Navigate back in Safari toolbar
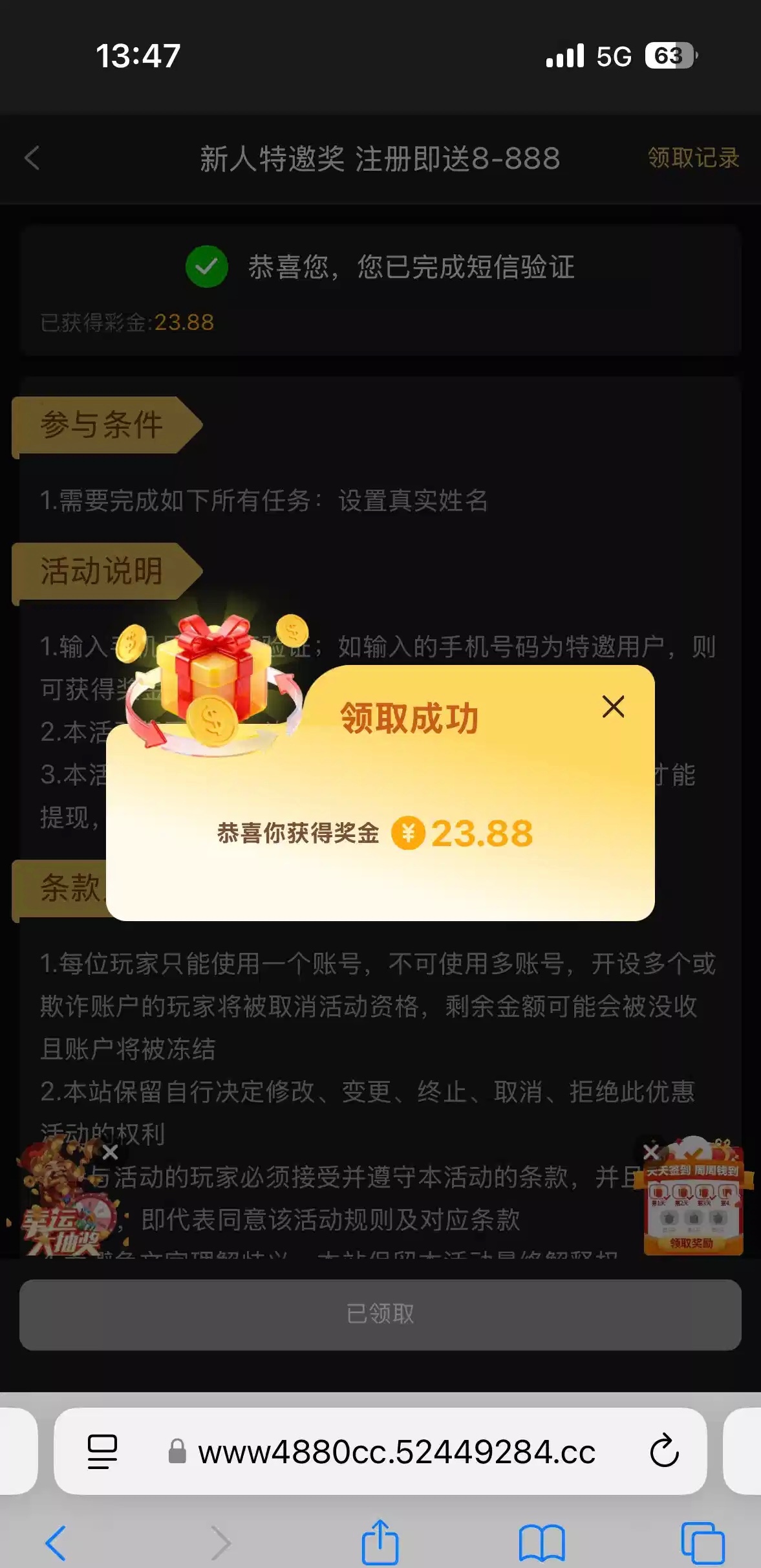 (x=56, y=1543)
